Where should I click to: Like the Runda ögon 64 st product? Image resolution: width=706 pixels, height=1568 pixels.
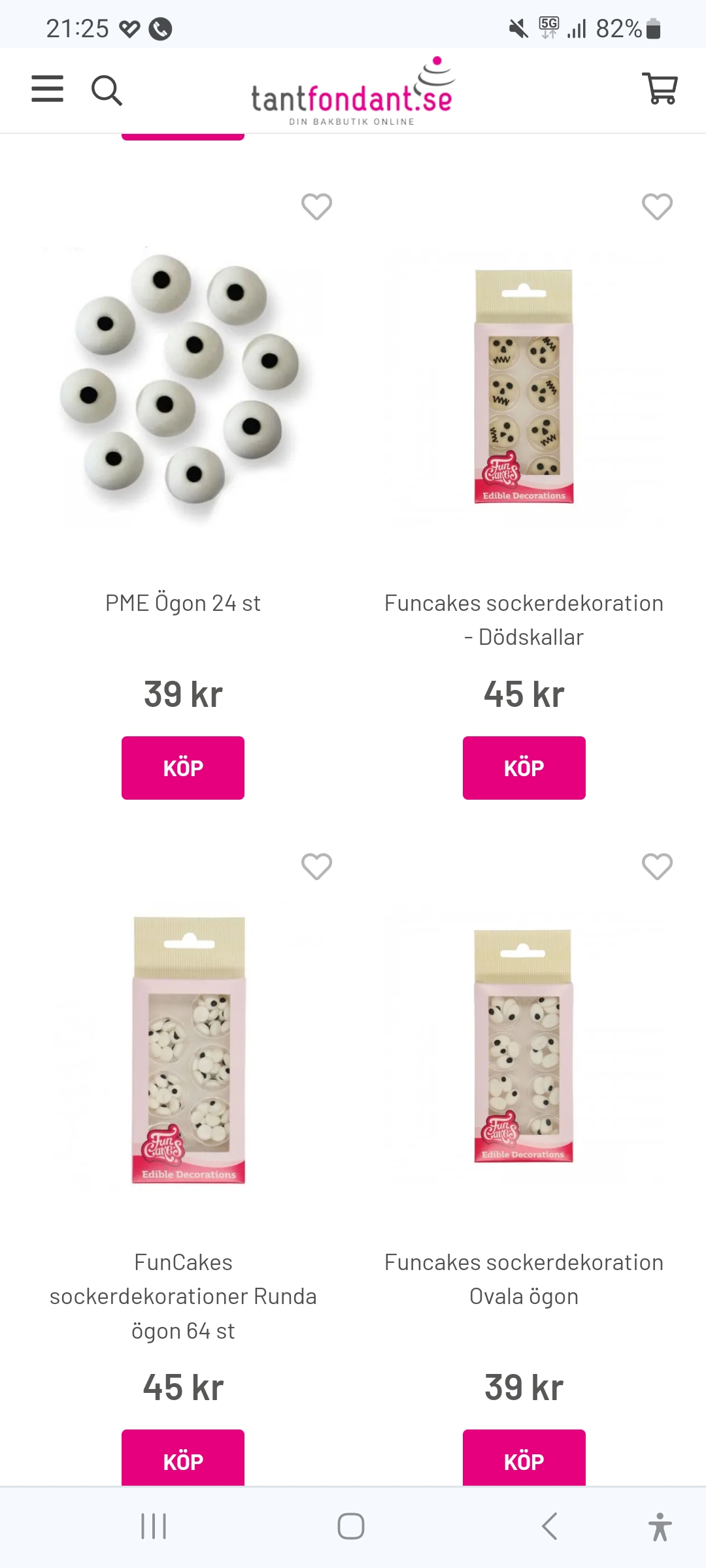pos(316,867)
